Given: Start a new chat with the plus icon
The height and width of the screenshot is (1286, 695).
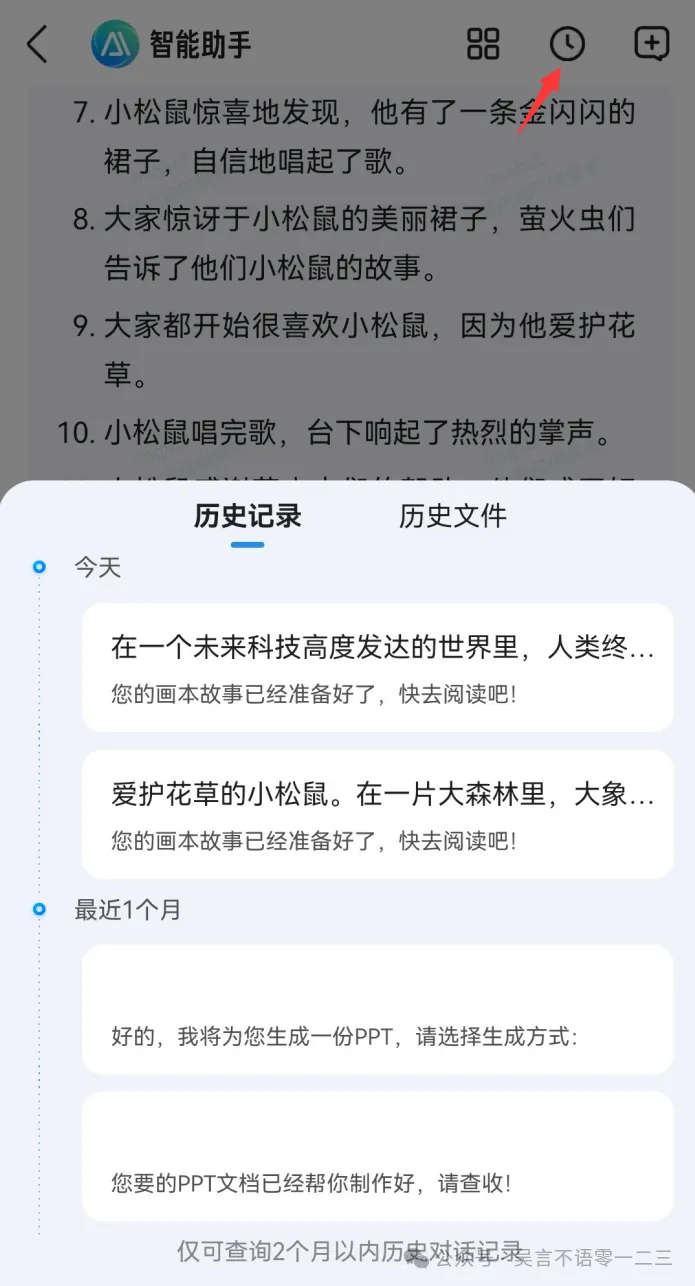Looking at the screenshot, I should 652,44.
